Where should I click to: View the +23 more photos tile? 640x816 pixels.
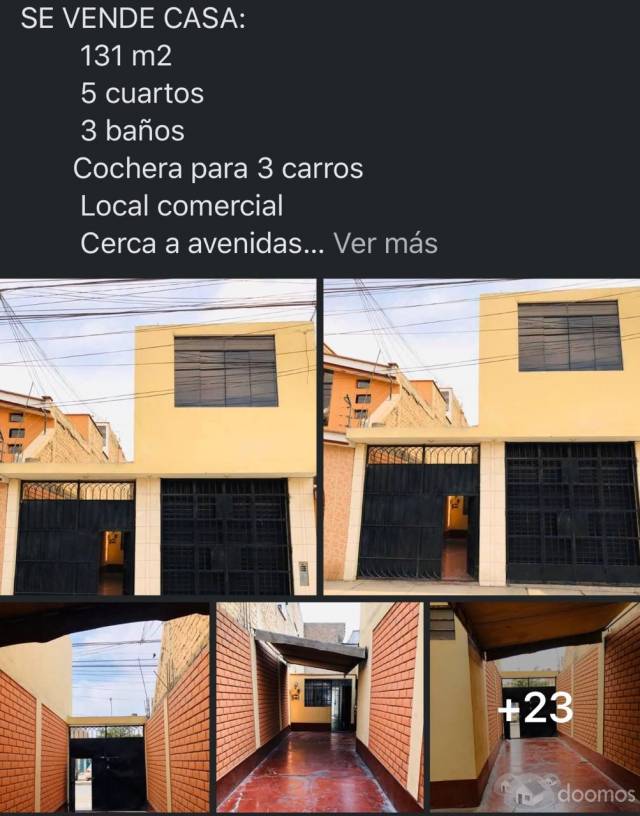click(x=534, y=707)
